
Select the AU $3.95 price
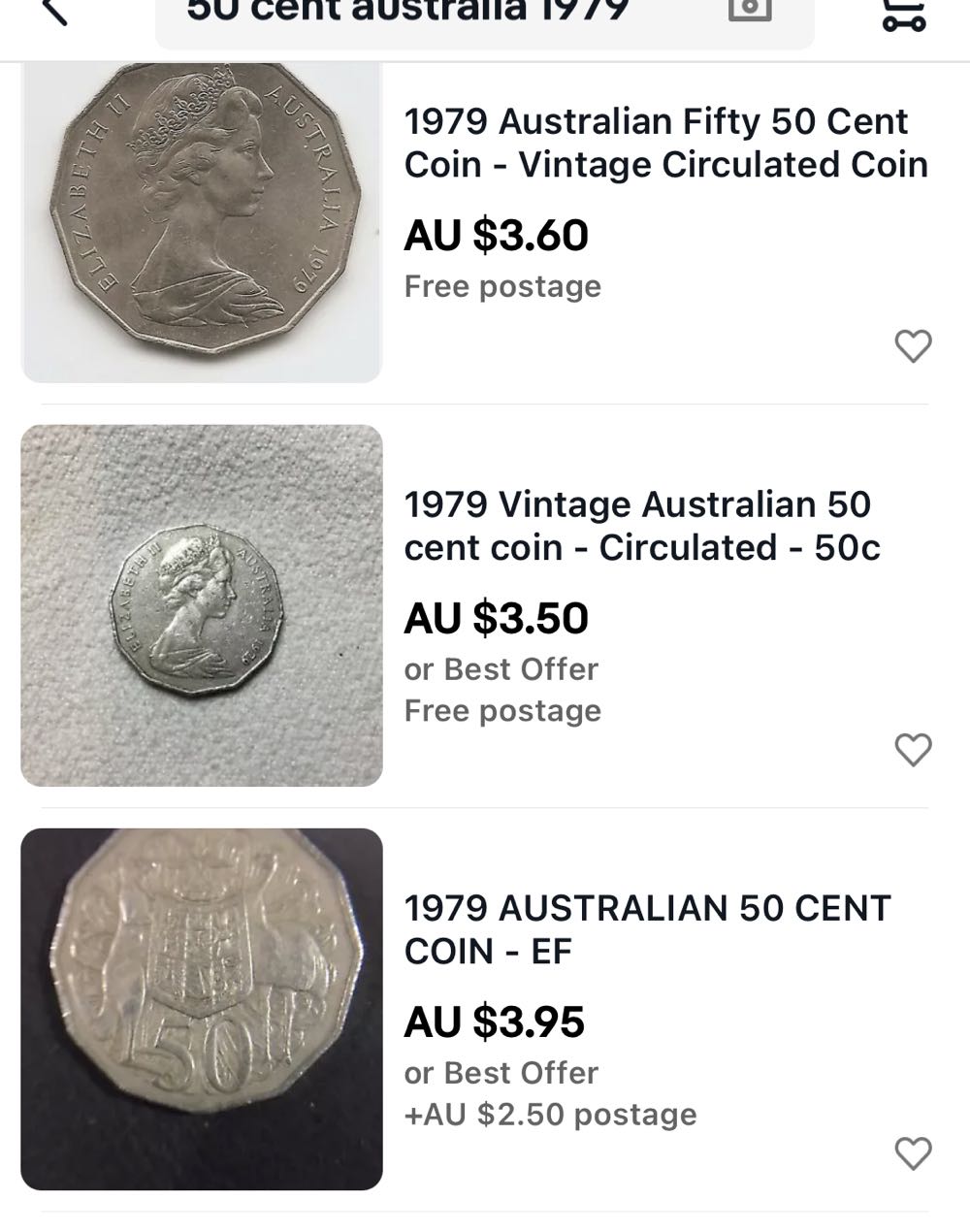pyautogui.click(x=493, y=1022)
